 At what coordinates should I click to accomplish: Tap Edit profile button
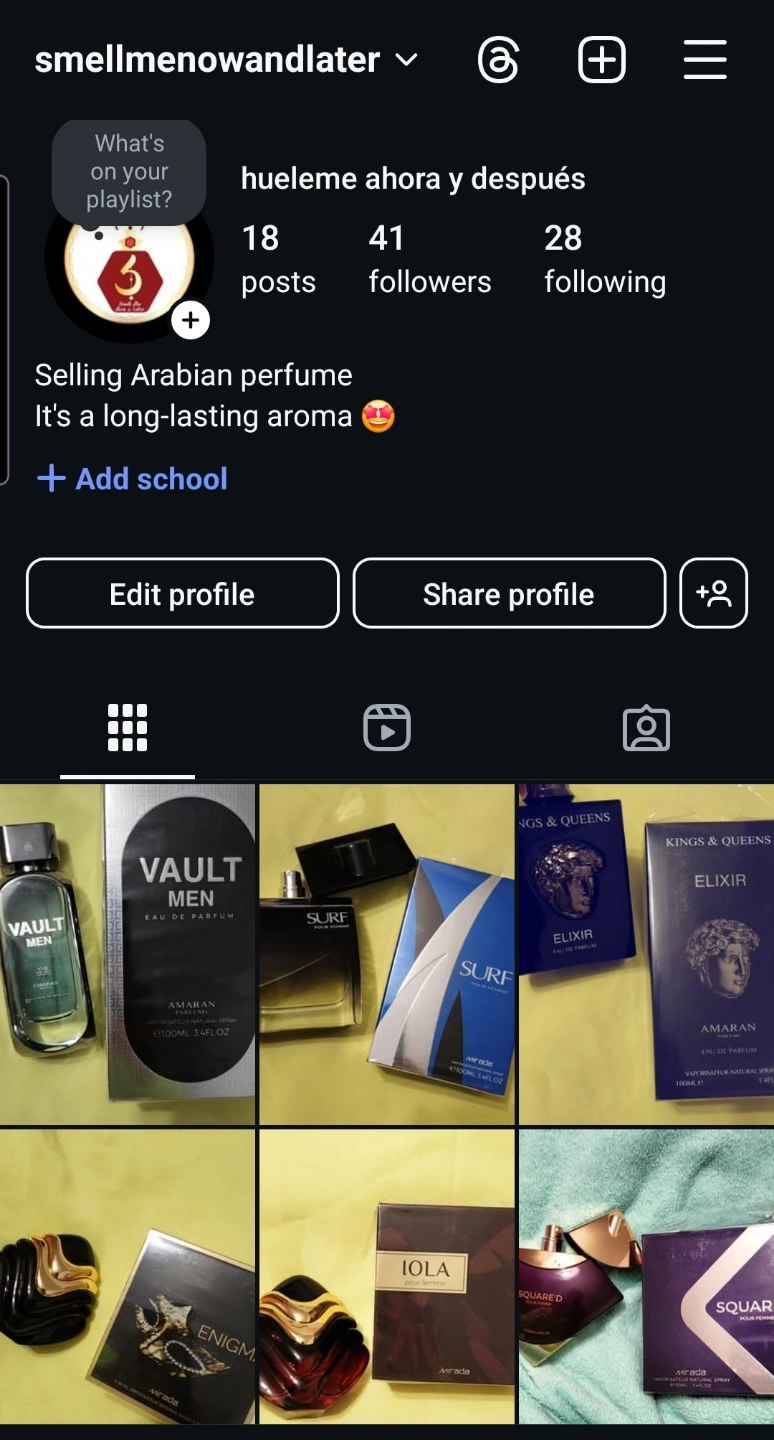tap(182, 594)
